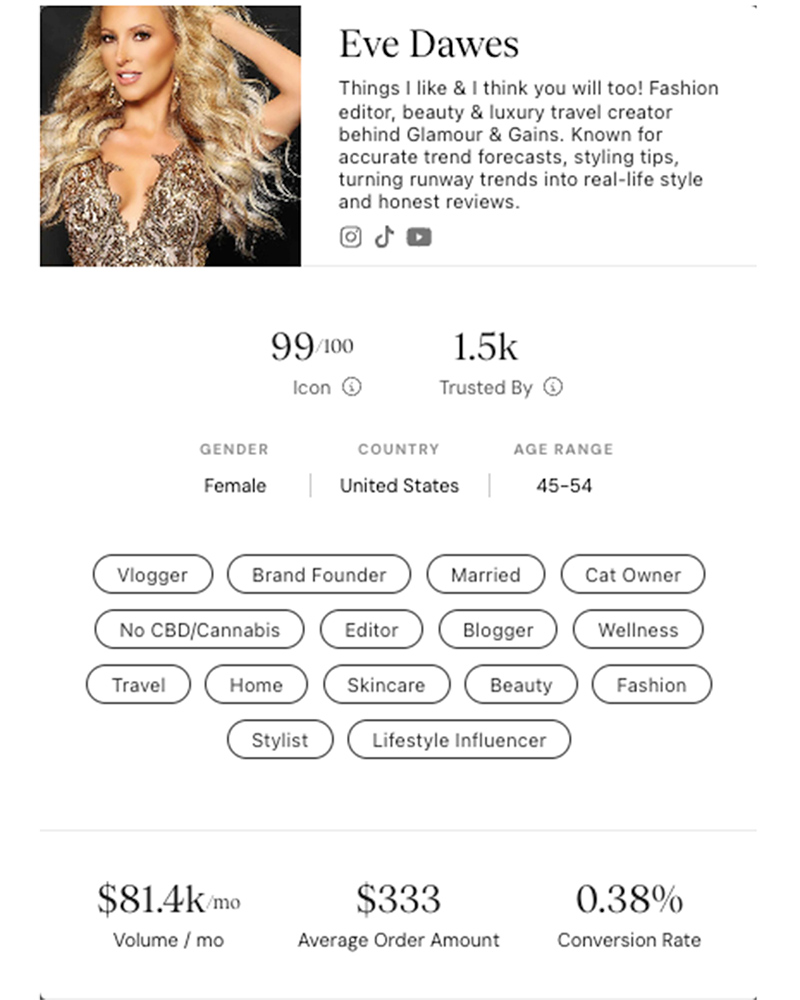The height and width of the screenshot is (1000, 800).
Task: Tap the info icon beside Trusted By
Action: 553,387
